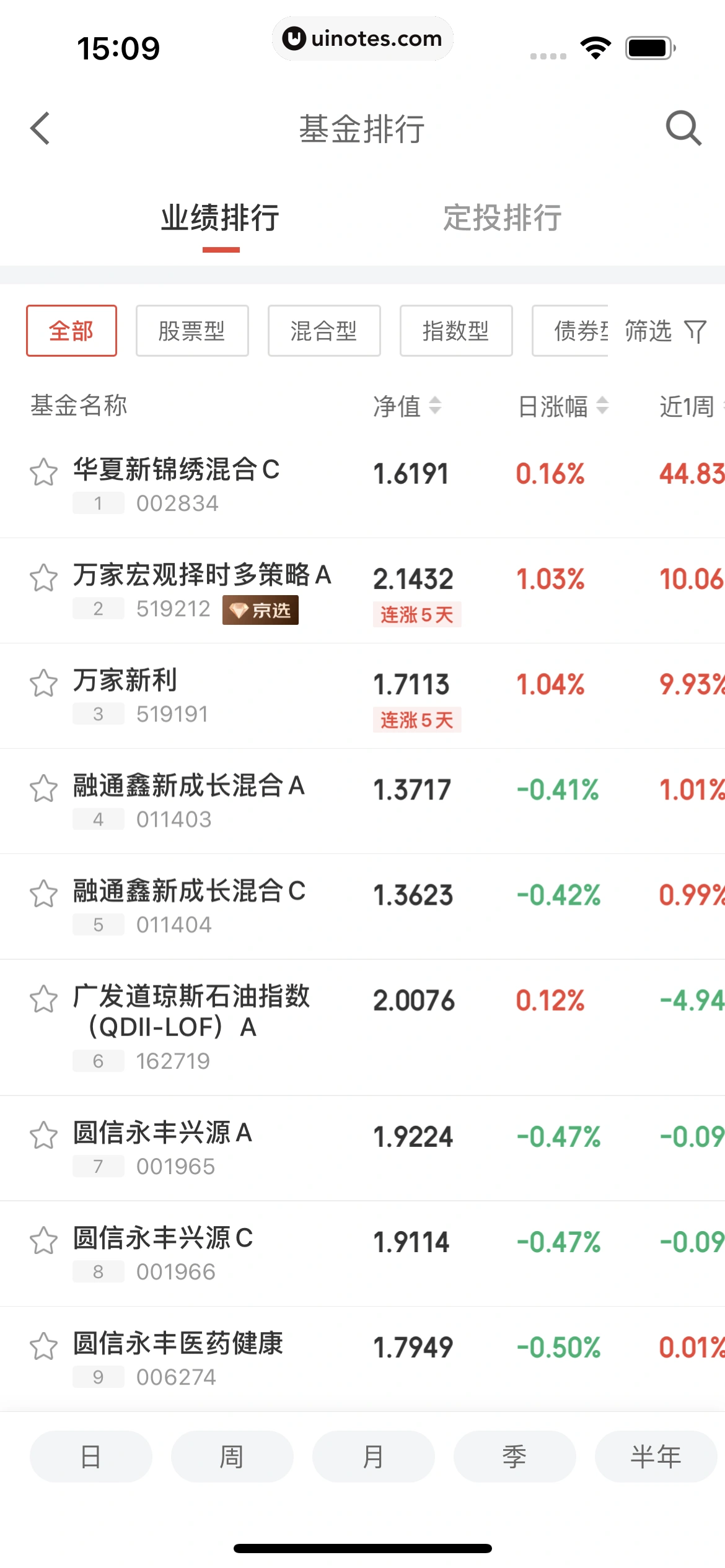Switch ranking period to 季
The image size is (725, 1568).
(x=514, y=1457)
